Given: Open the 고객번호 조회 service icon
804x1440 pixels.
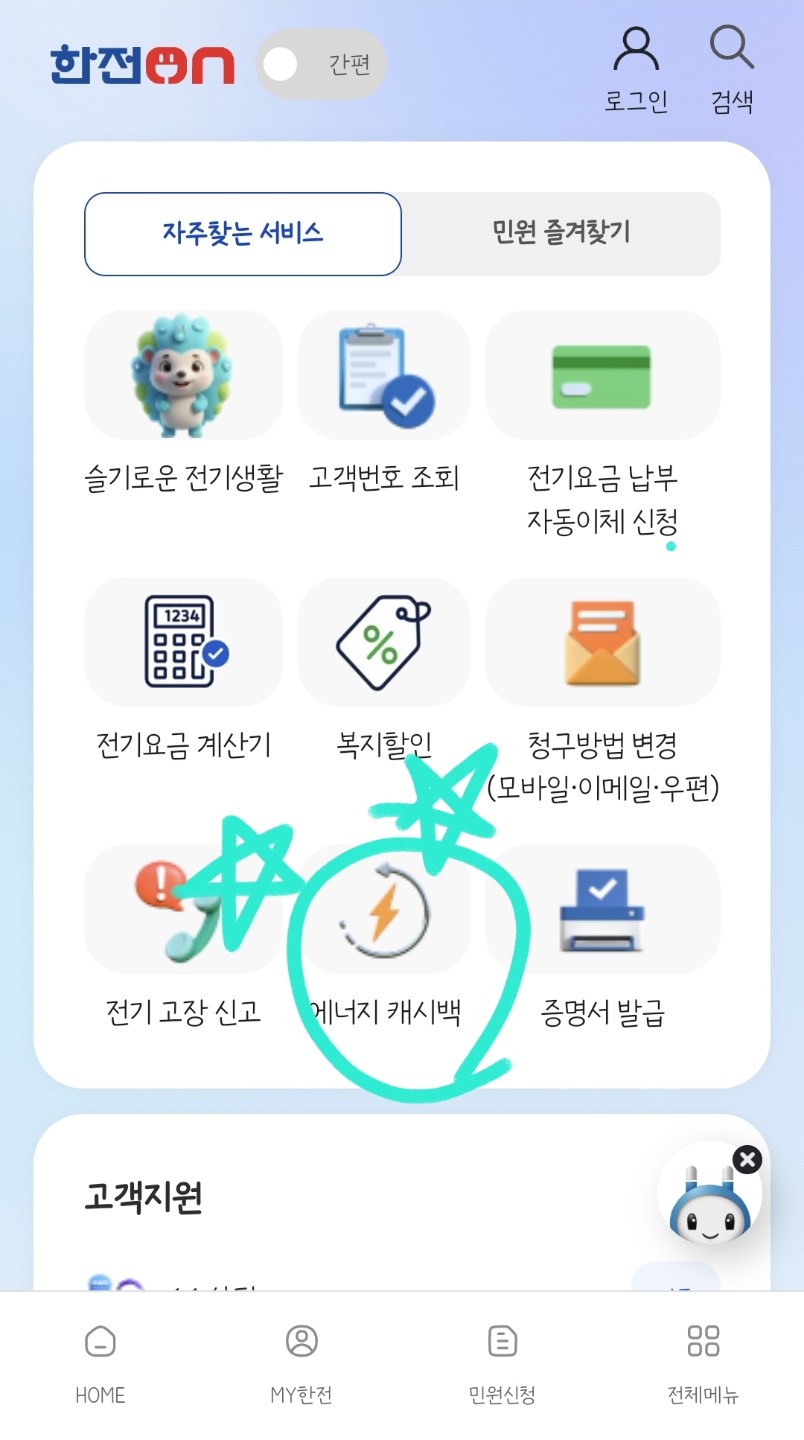Looking at the screenshot, I should (383, 375).
